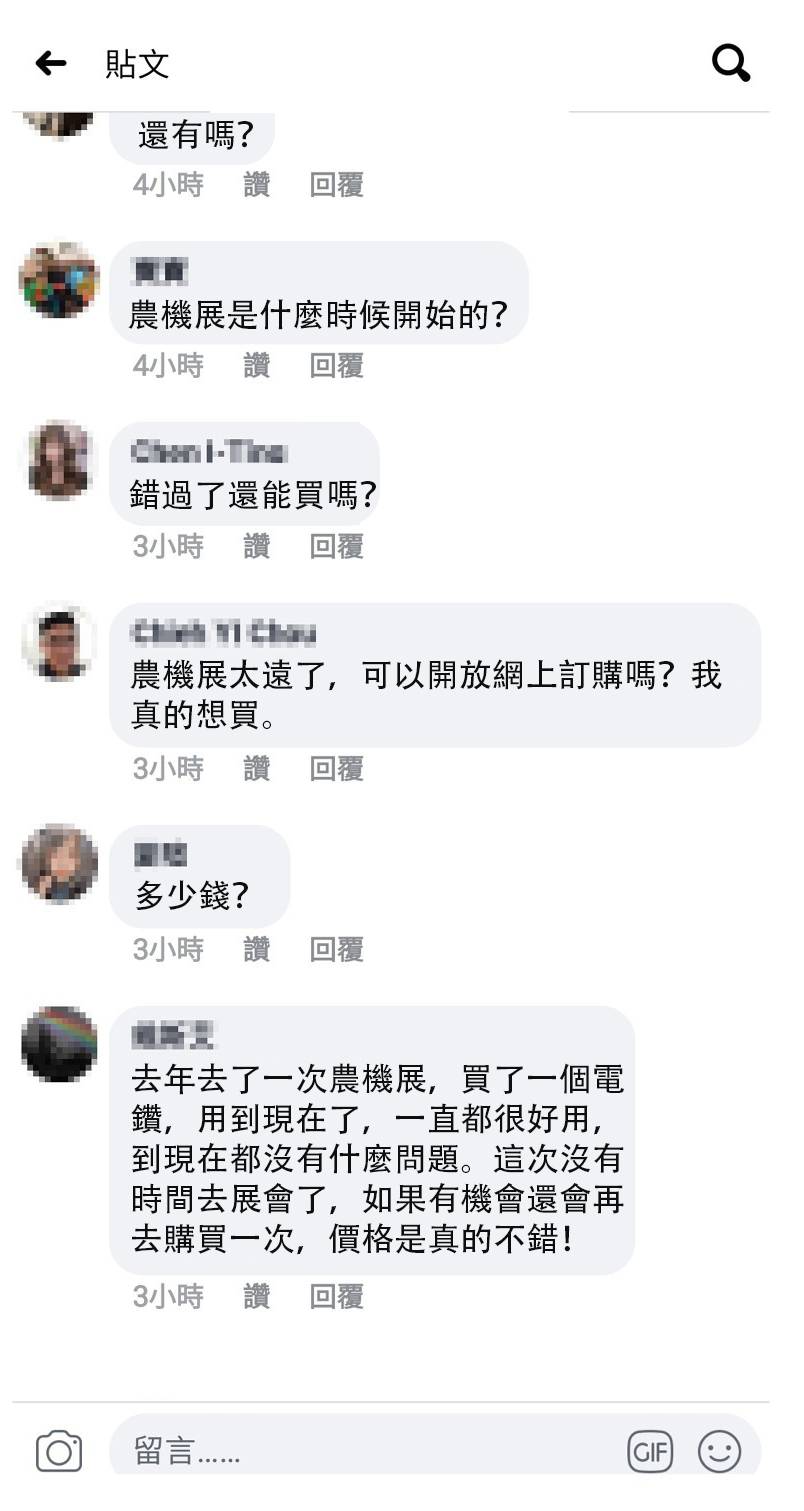
Task: Reply to the comment '錯過了還能買嗎?'
Action: pyautogui.click(x=336, y=546)
